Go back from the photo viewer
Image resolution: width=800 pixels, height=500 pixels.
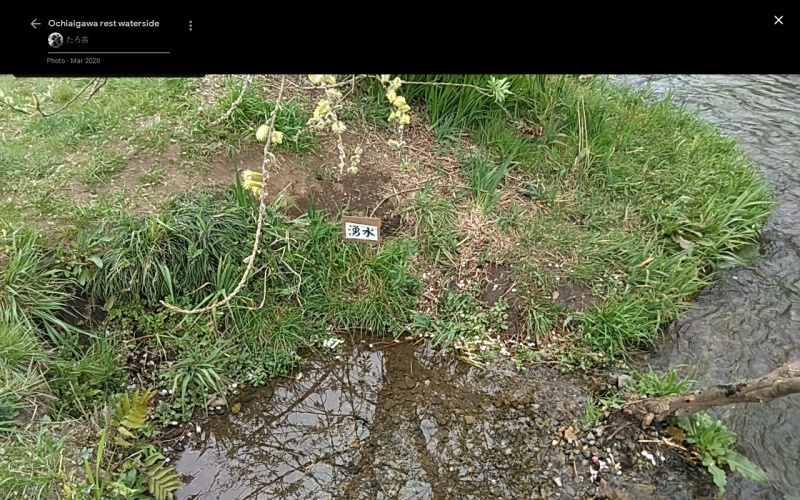(35, 24)
